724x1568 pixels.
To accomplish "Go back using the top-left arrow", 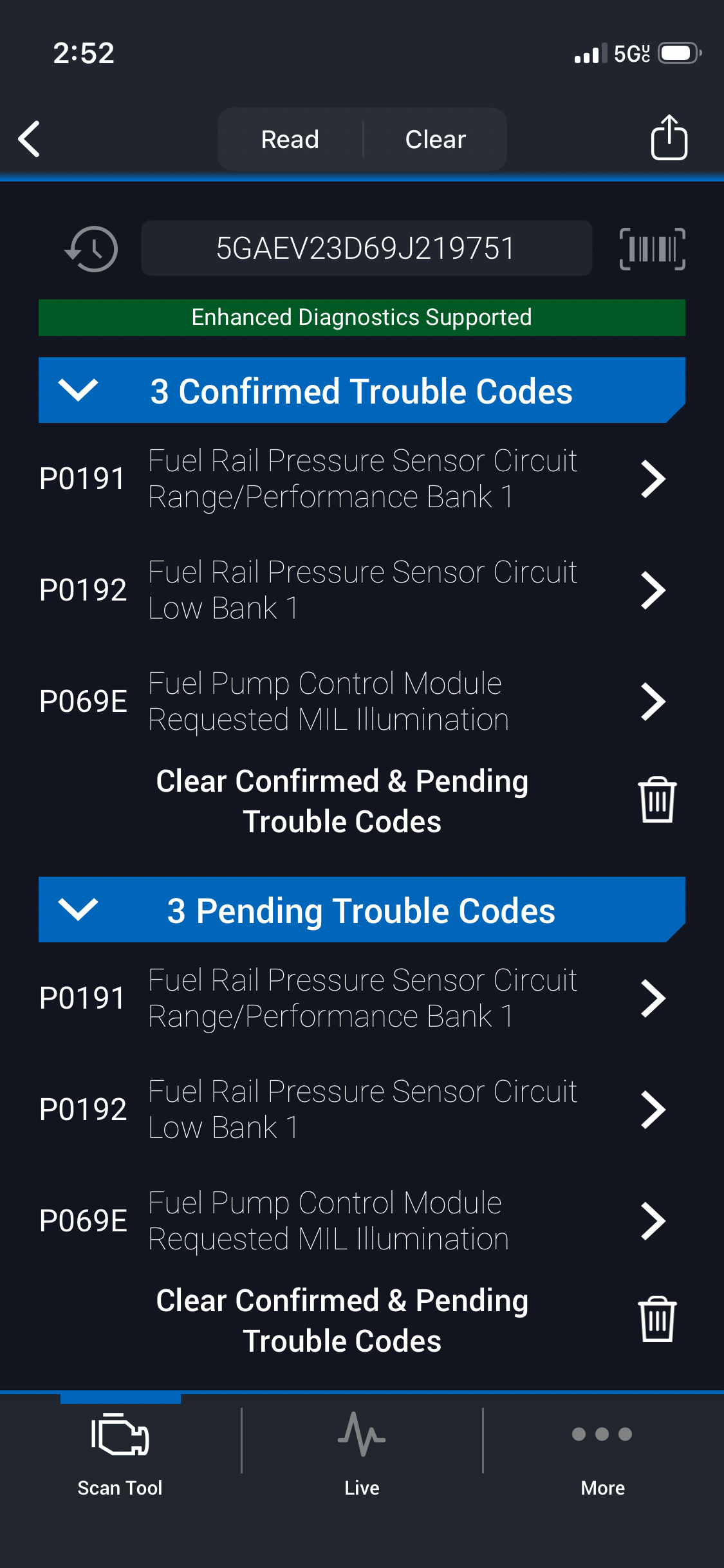I will (30, 138).
